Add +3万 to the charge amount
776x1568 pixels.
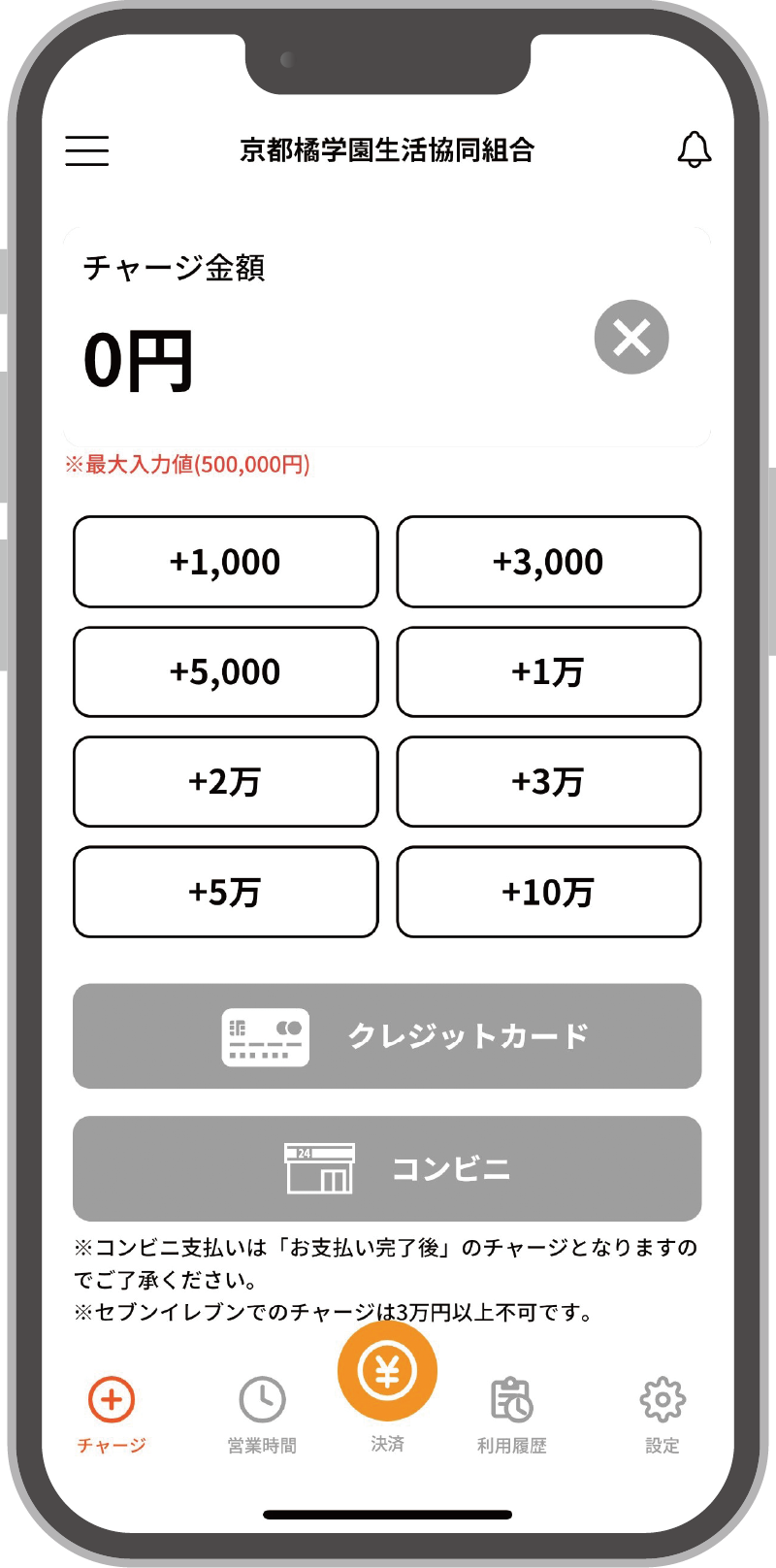548,781
